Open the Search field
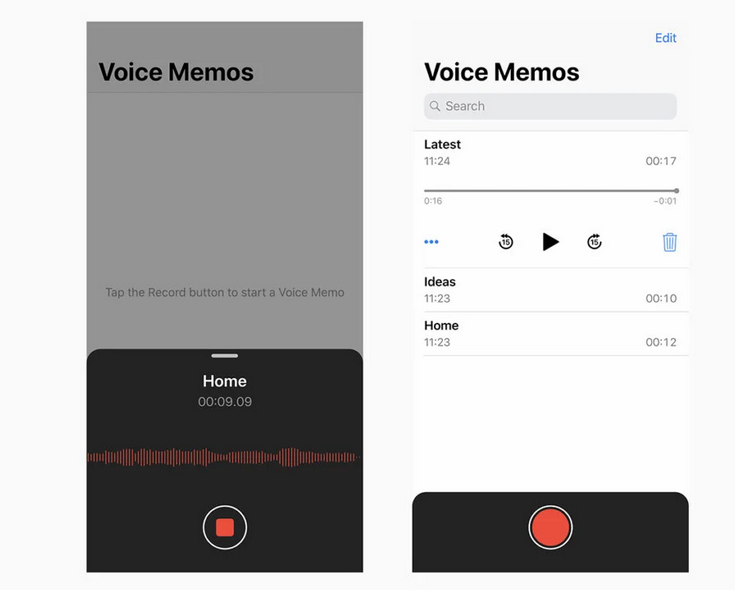The height and width of the screenshot is (590, 735). [x=550, y=106]
